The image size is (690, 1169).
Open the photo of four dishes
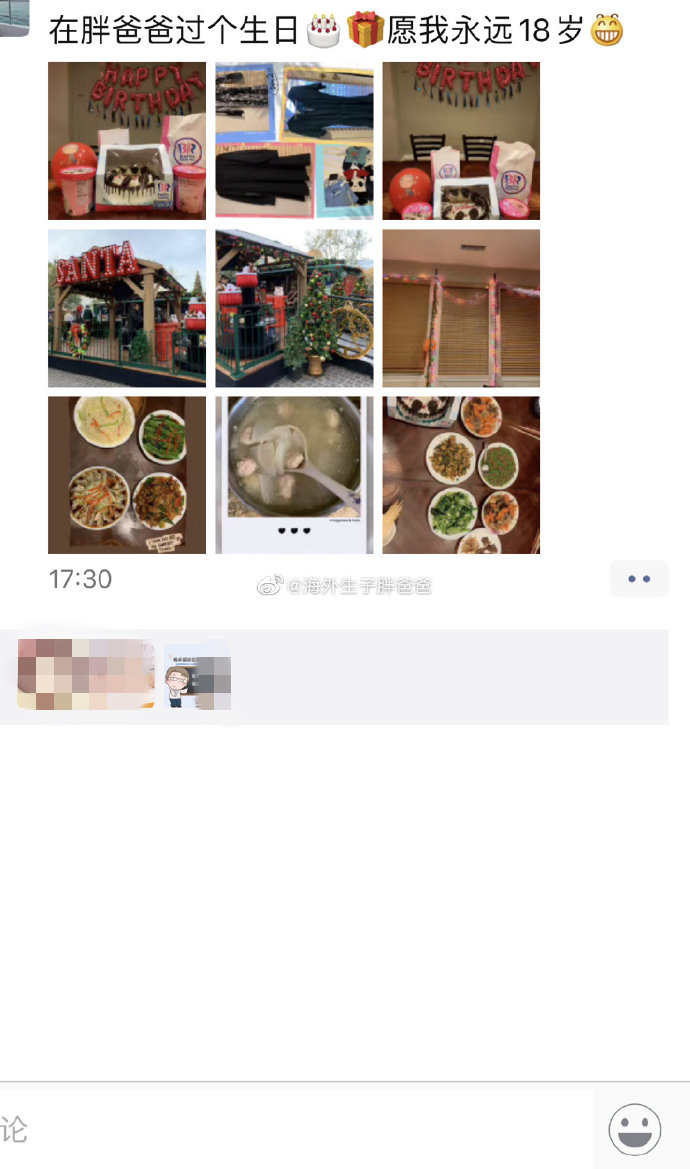[x=127, y=475]
